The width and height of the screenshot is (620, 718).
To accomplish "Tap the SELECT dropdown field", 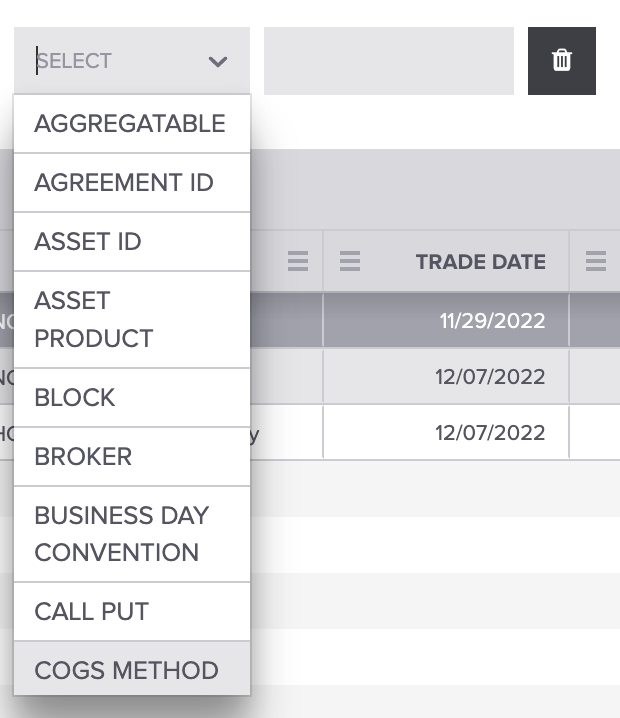I will (x=131, y=61).
